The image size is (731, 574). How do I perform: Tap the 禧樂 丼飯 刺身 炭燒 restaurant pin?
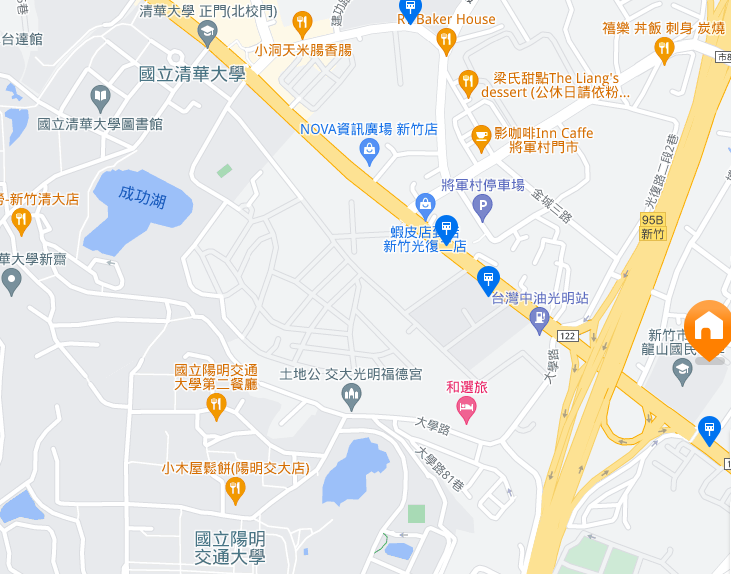[663, 49]
